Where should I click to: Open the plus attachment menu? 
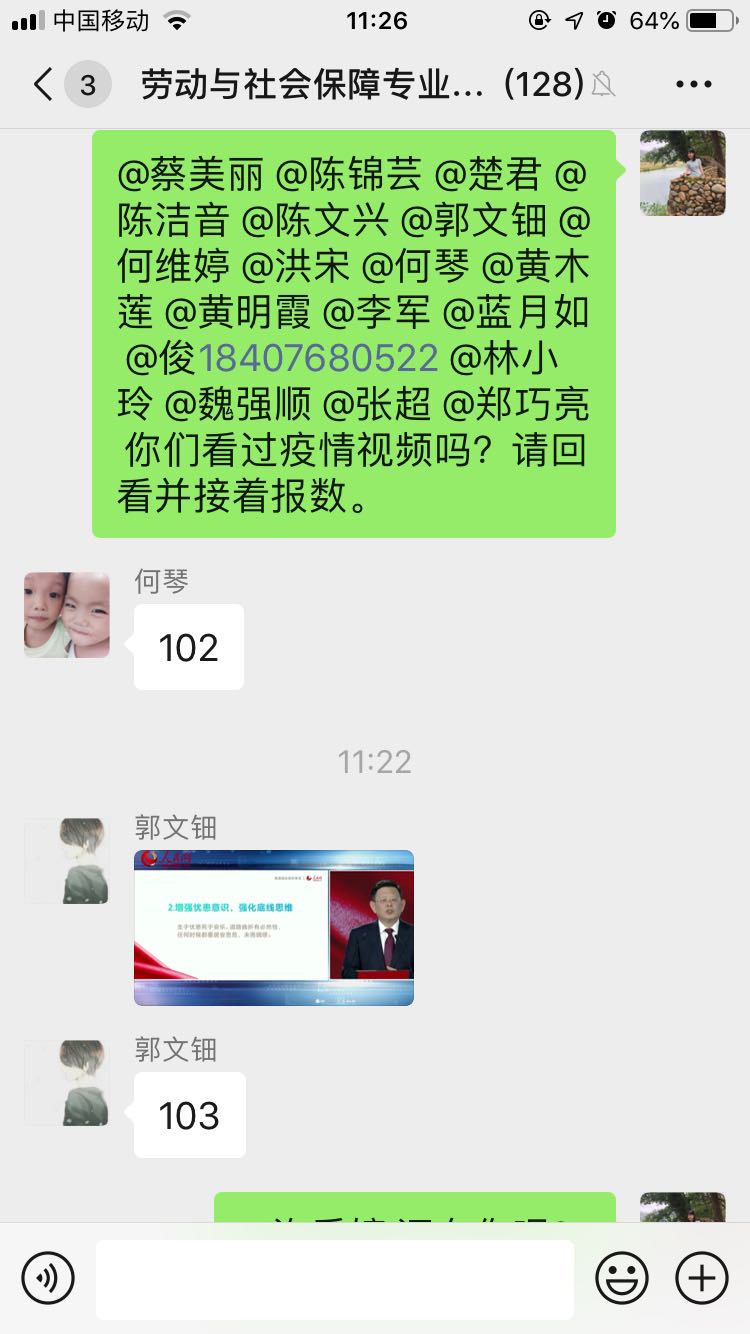tap(702, 1277)
